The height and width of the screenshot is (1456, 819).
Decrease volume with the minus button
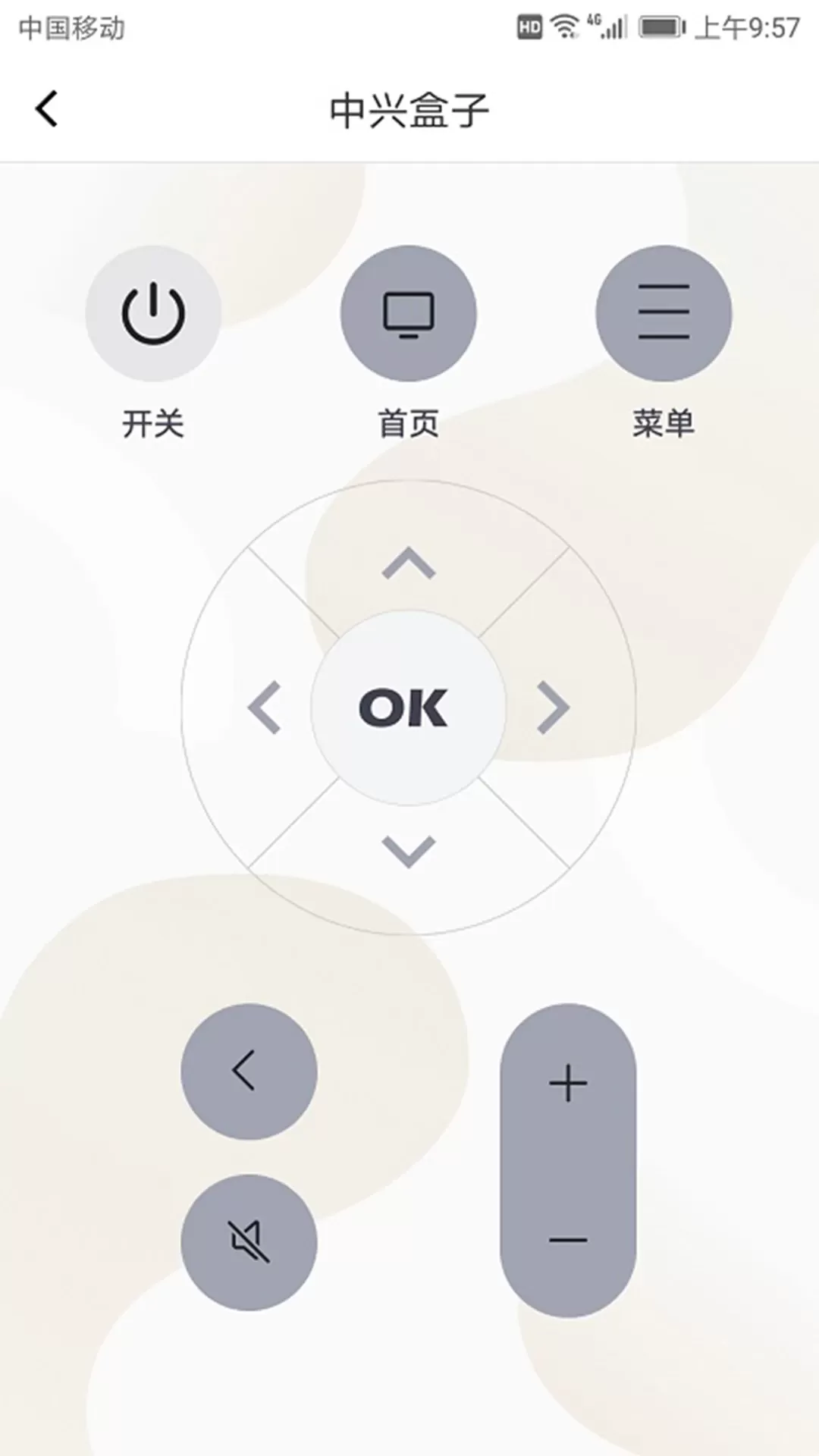coord(568,1241)
